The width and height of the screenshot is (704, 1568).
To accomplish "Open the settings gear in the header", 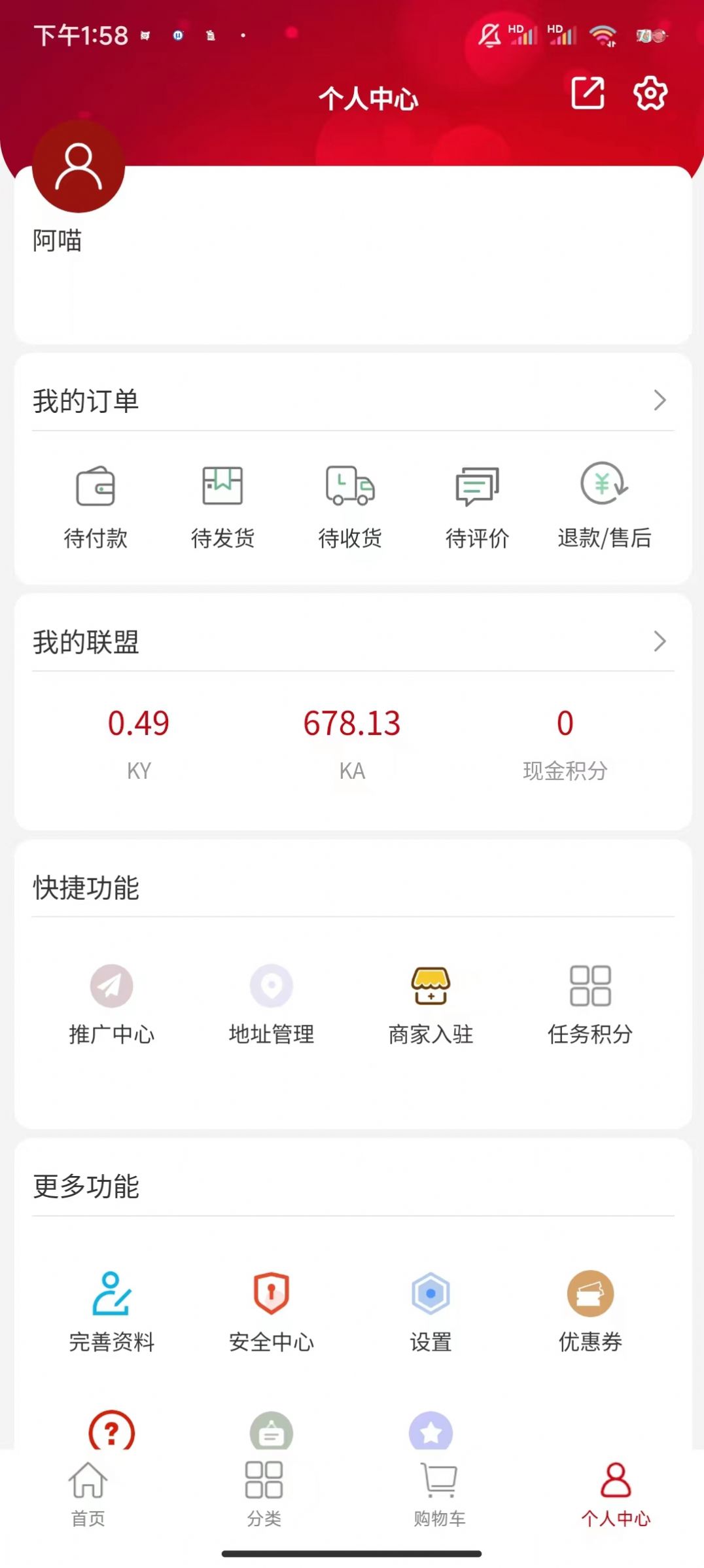I will pyautogui.click(x=650, y=93).
